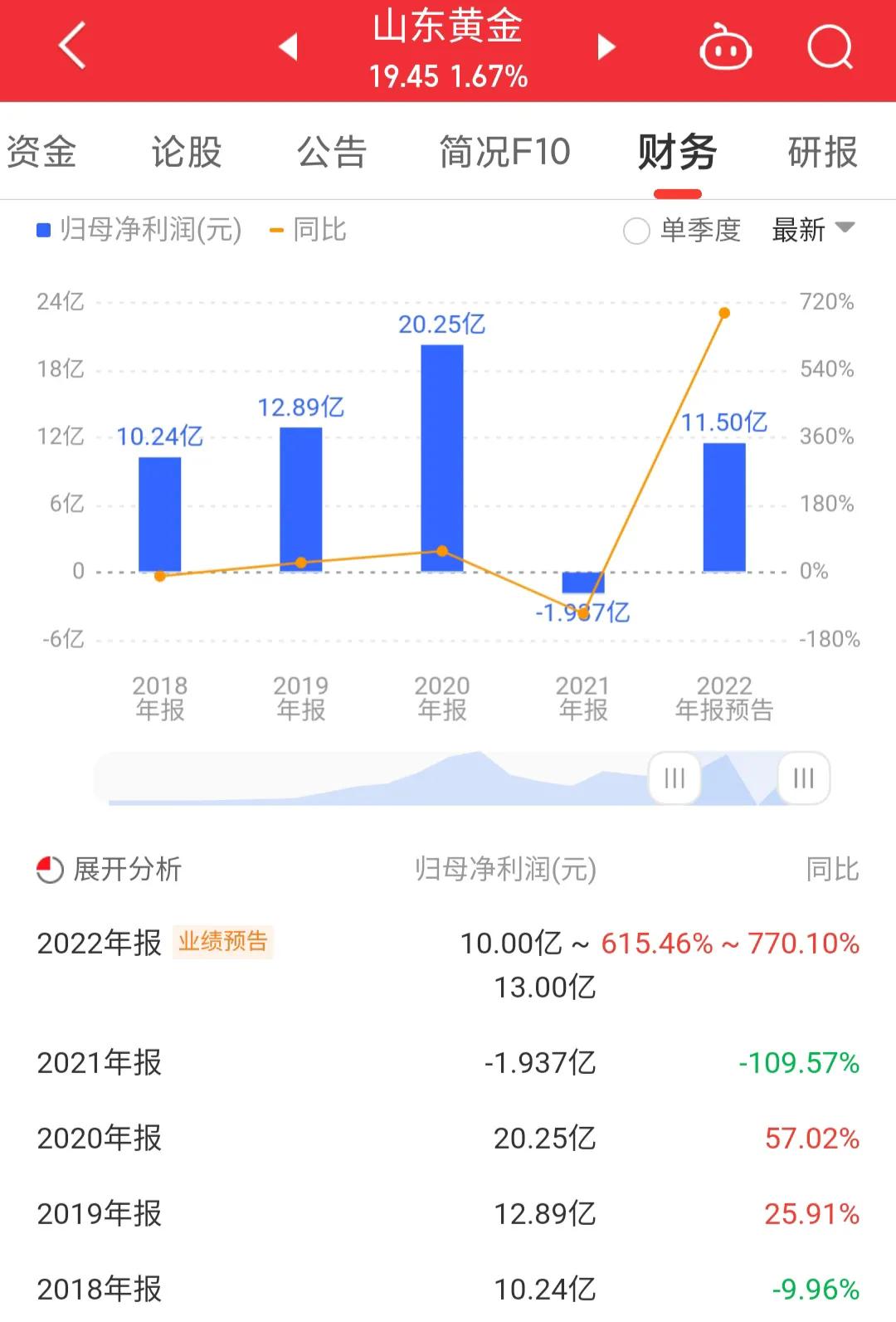Click the 业绩预告 badge
896x1322 pixels.
click(x=224, y=944)
